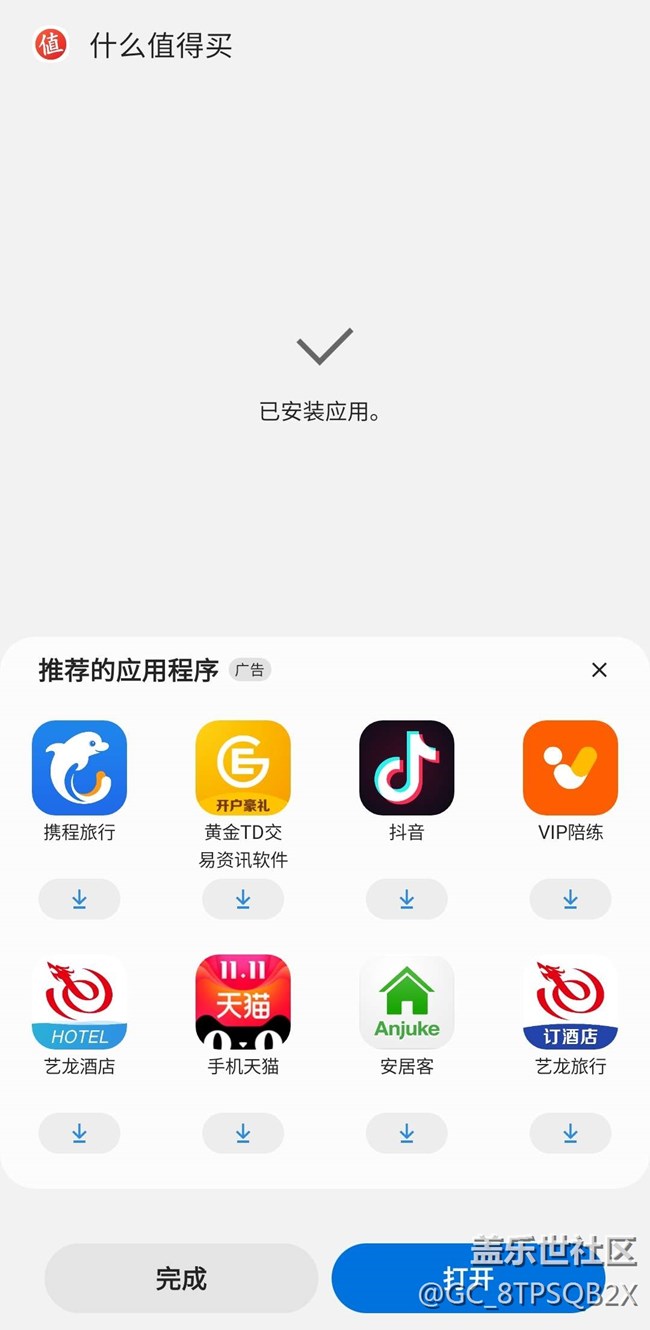Select the 安居客 app icon
Image resolution: width=650 pixels, height=1330 pixels.
point(406,1002)
